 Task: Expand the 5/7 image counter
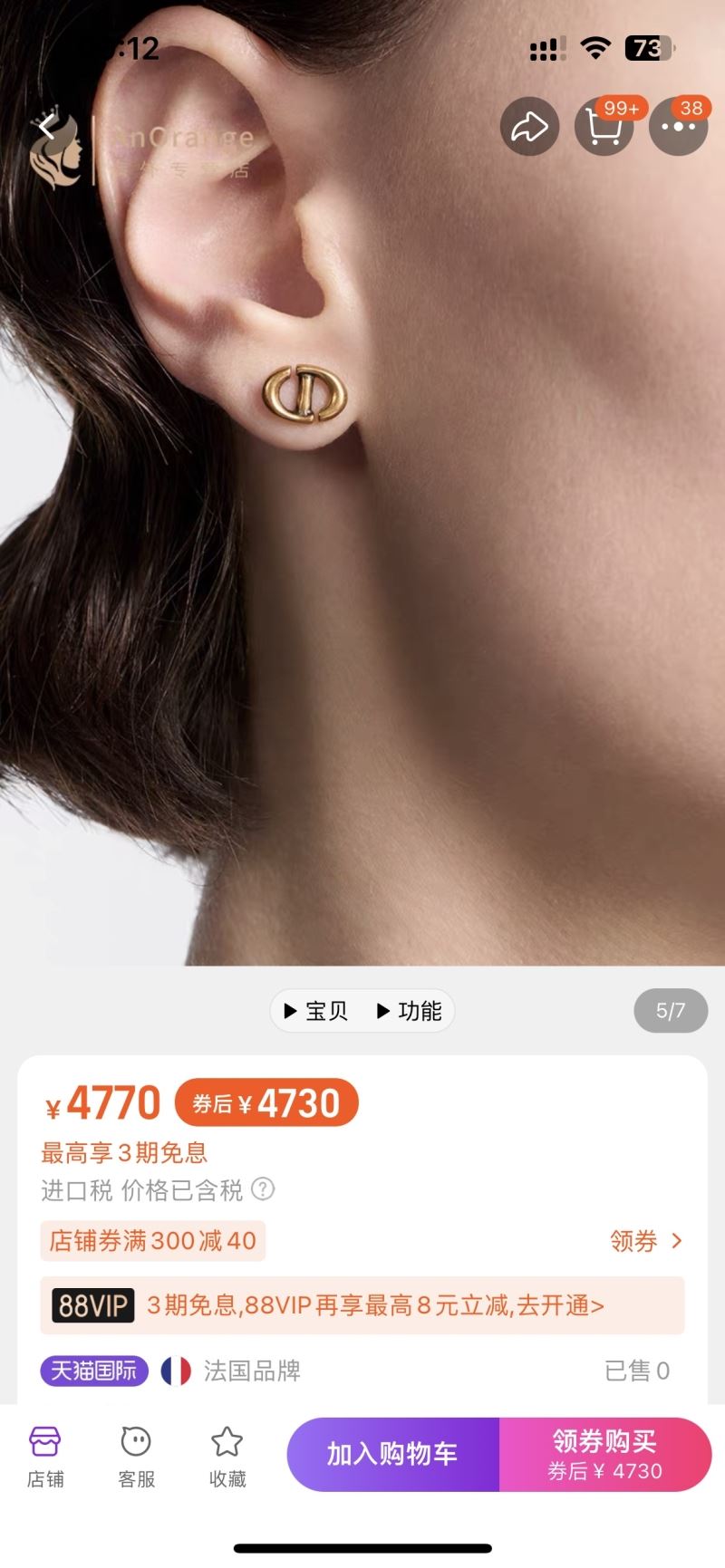tap(671, 1009)
